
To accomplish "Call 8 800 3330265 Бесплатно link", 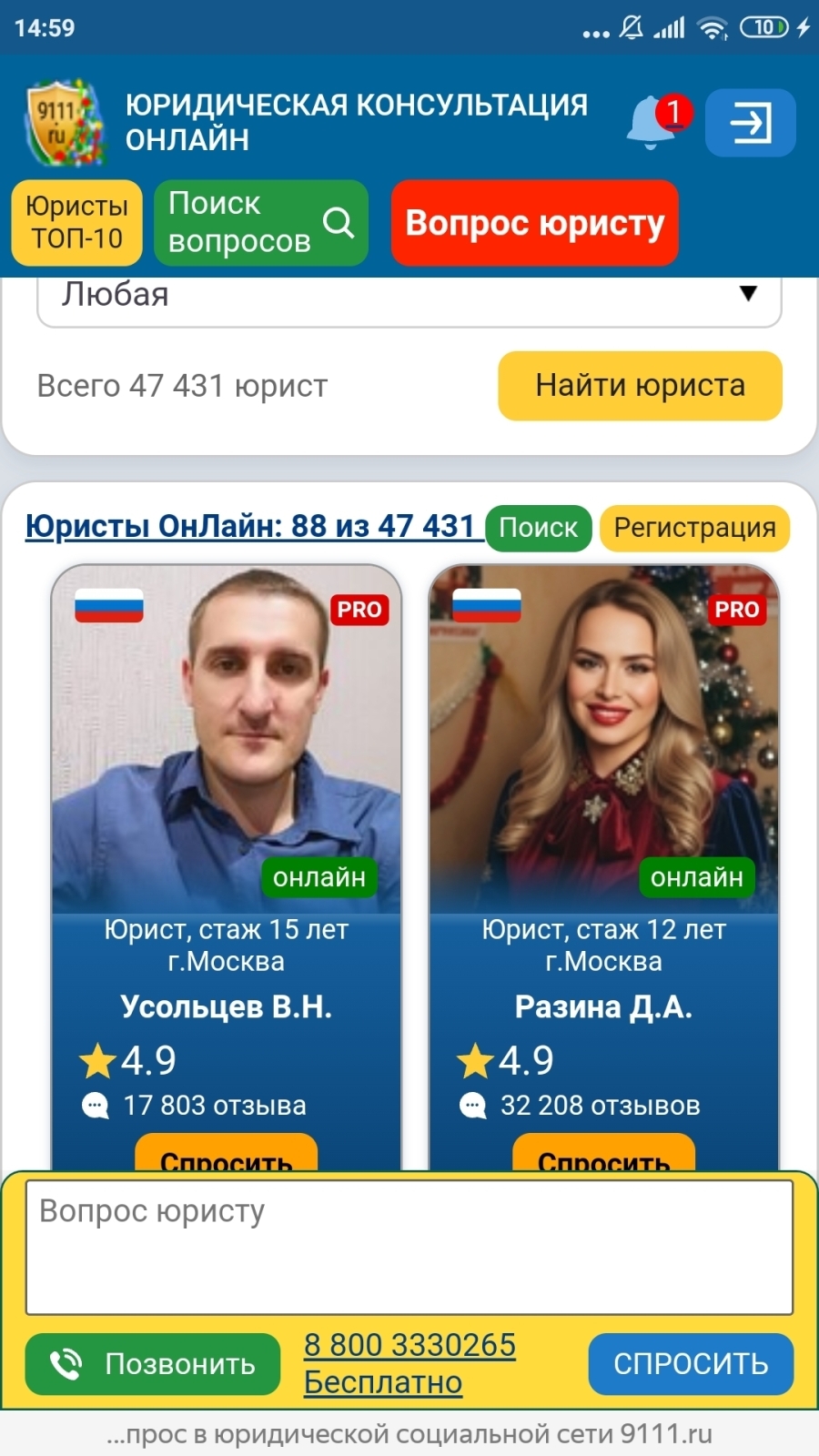I will click(x=409, y=1362).
